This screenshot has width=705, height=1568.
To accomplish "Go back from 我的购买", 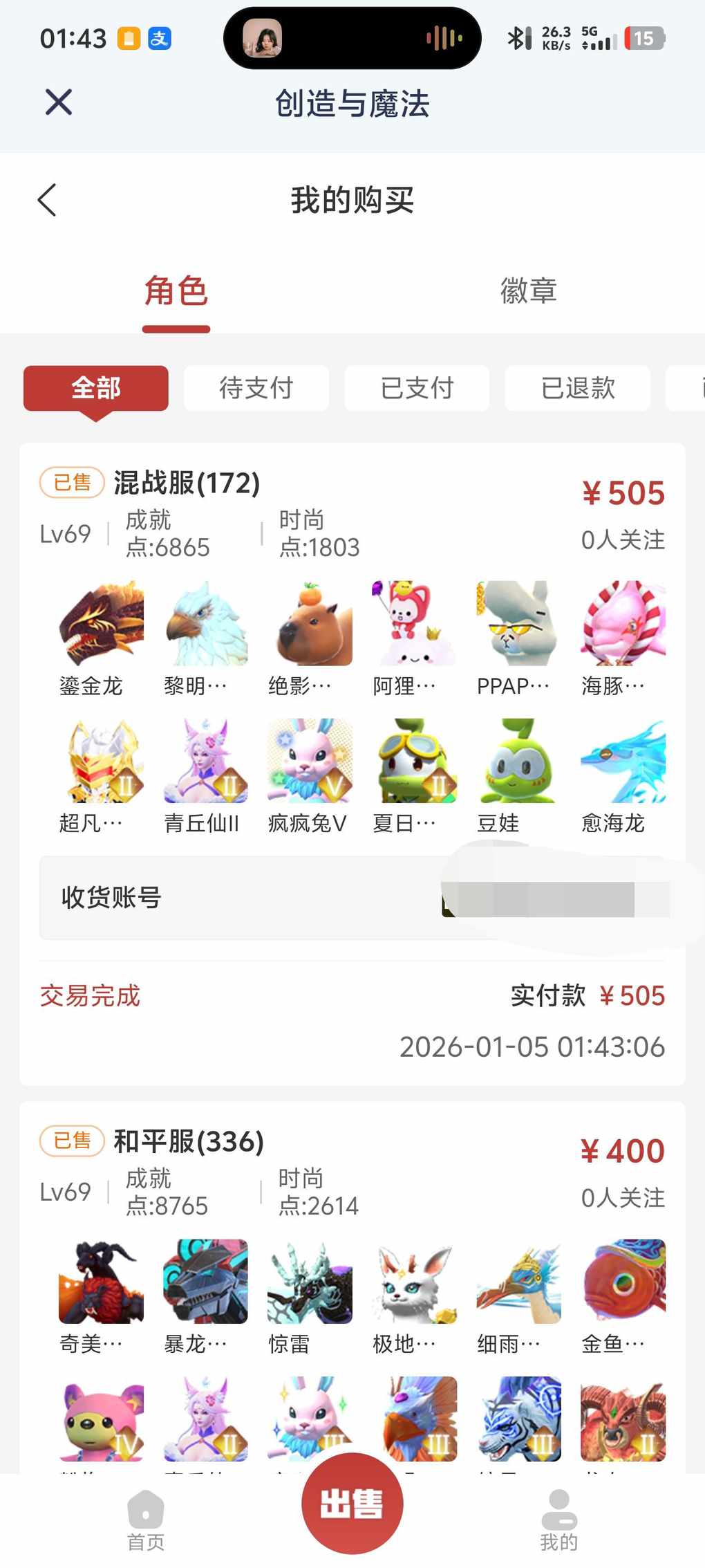I will (47, 201).
